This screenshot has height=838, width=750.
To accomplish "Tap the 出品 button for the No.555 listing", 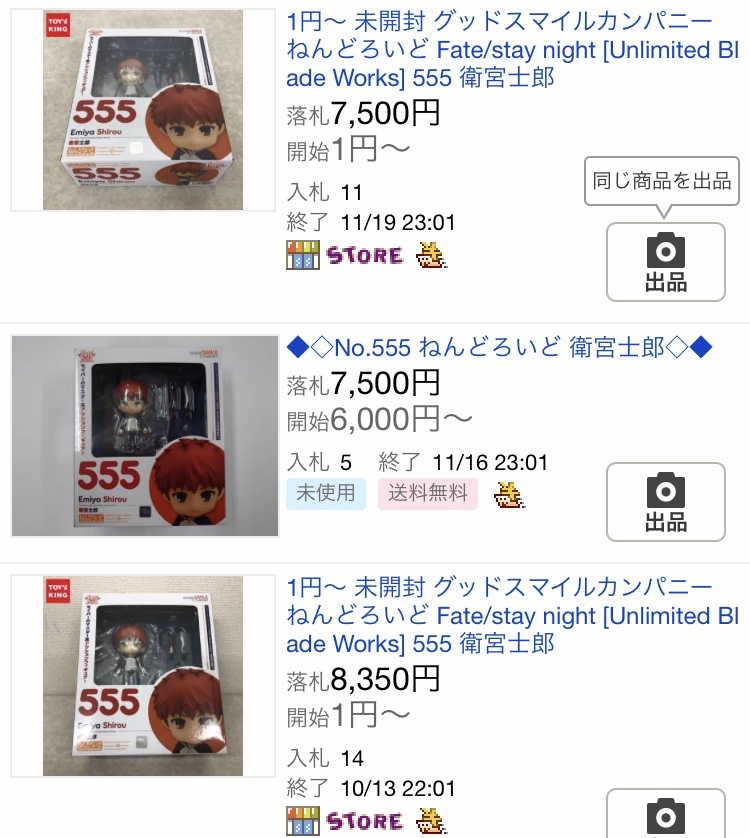I will (x=665, y=502).
